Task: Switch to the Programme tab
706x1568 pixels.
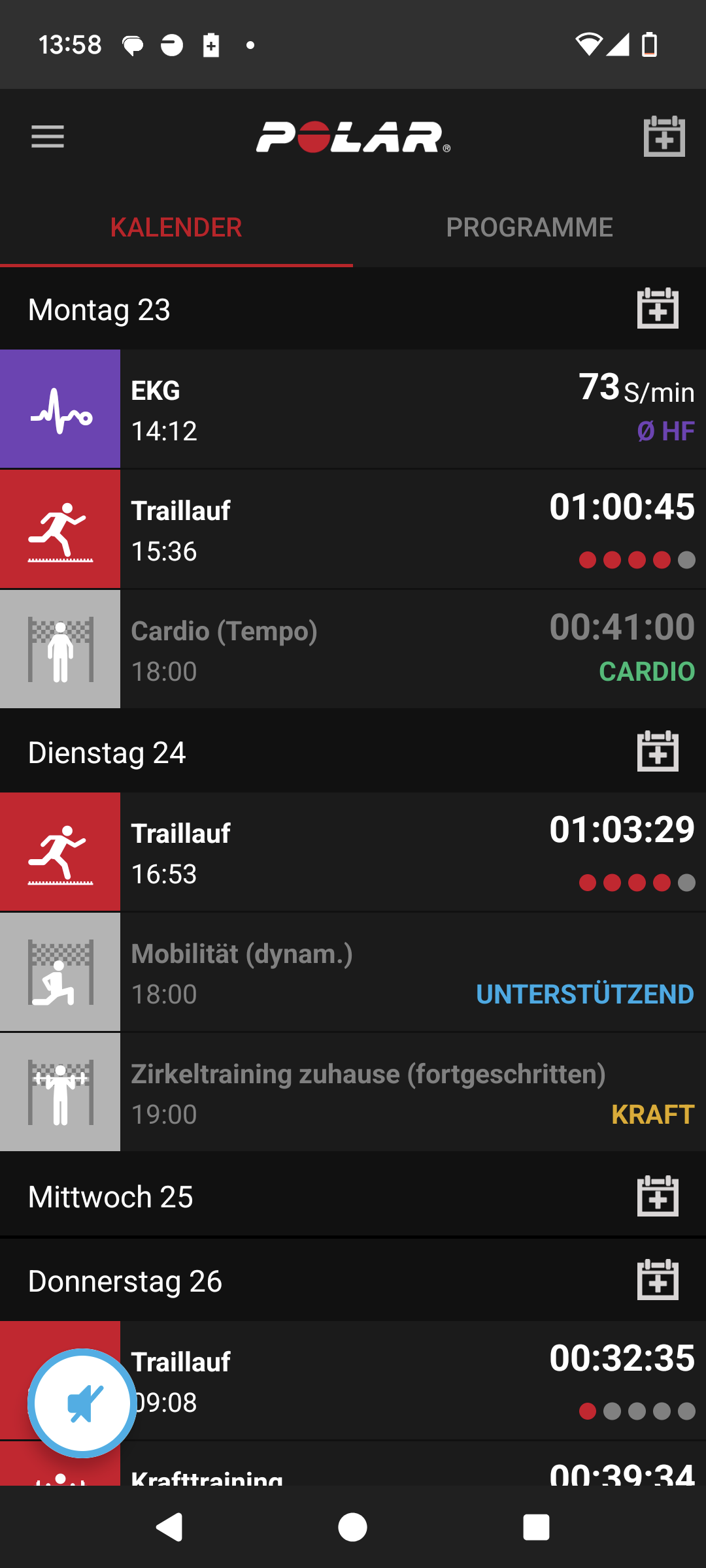Action: 529,227
